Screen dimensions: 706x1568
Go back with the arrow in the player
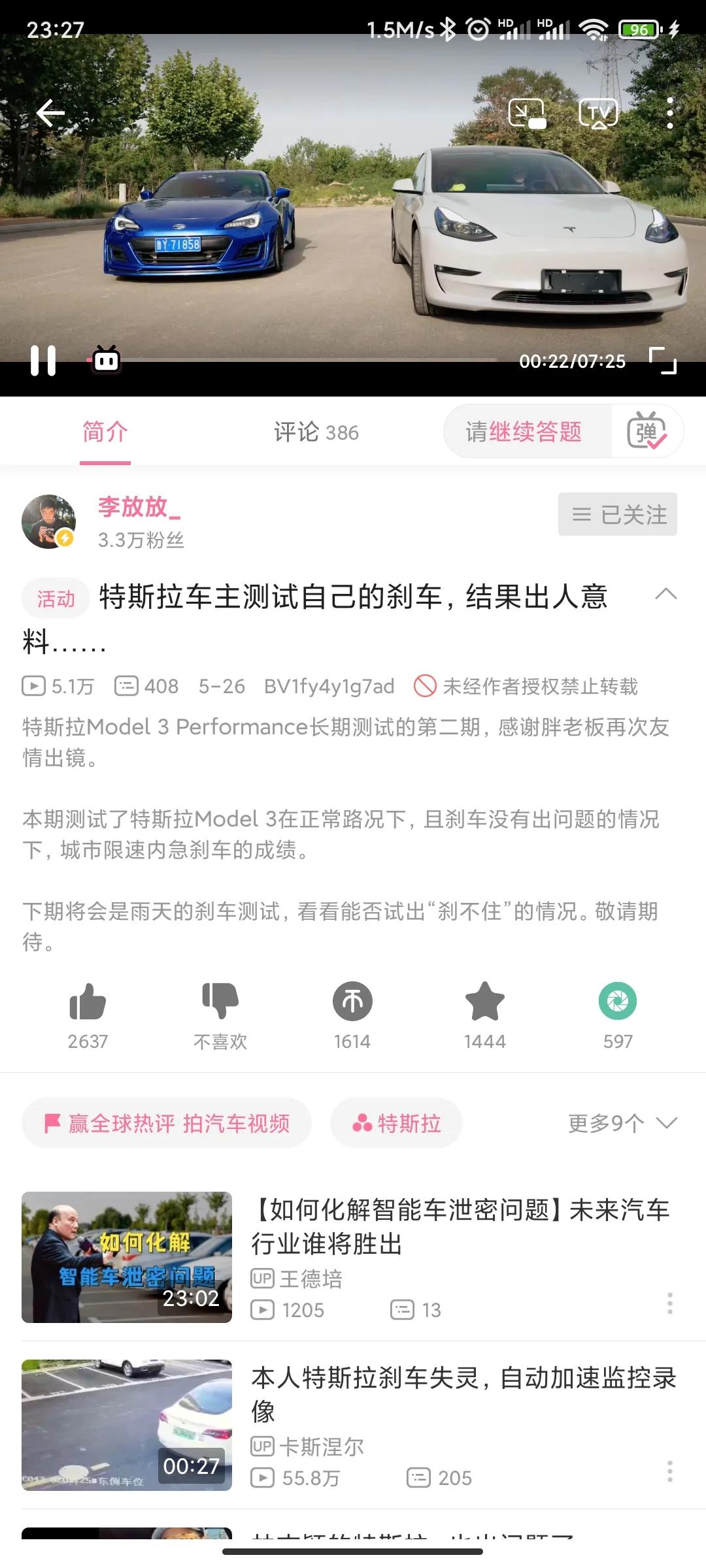click(50, 112)
